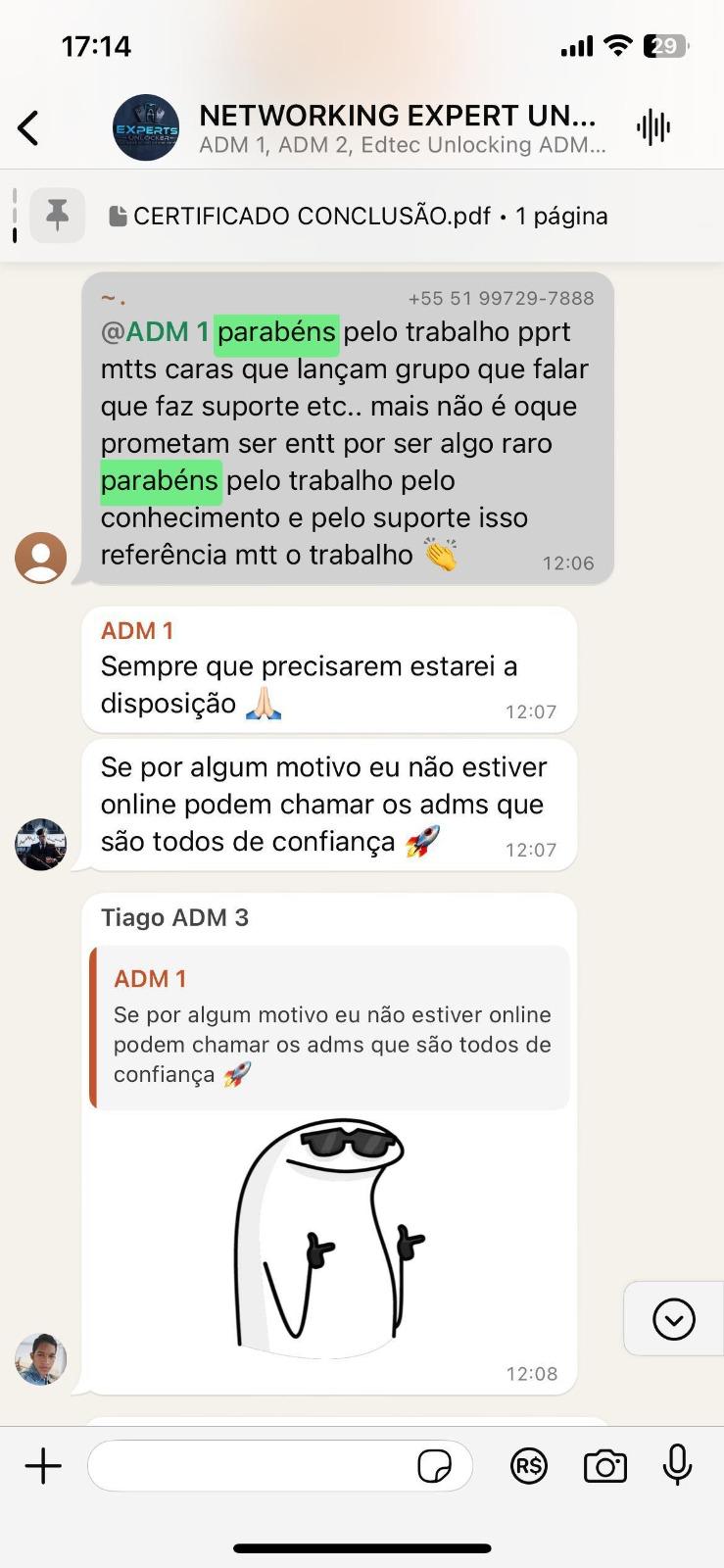
Task: View Tiago ADM 3's sunglasses sticker
Action: coord(330,1235)
